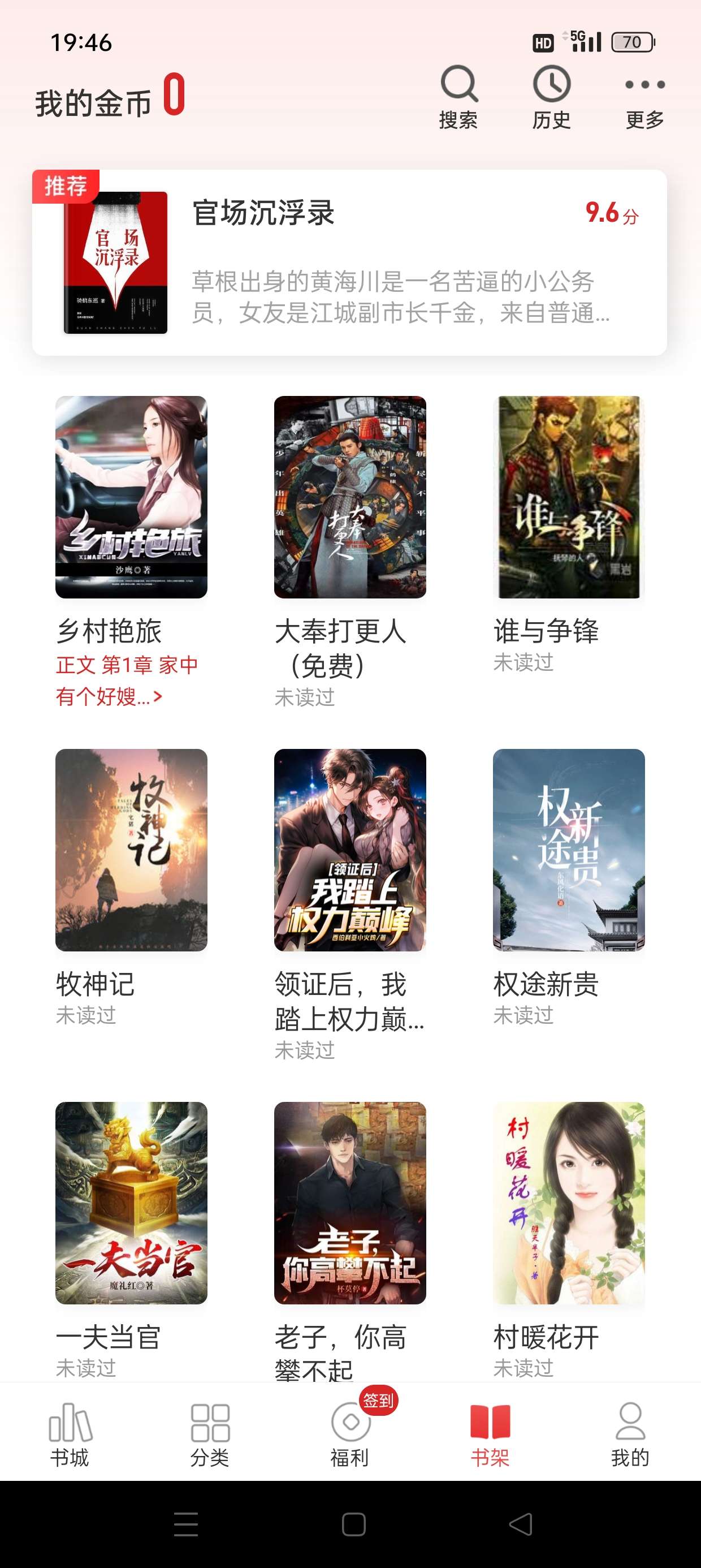Switch to the 分类 tab
Screen dimensions: 701x1568
click(210, 1434)
